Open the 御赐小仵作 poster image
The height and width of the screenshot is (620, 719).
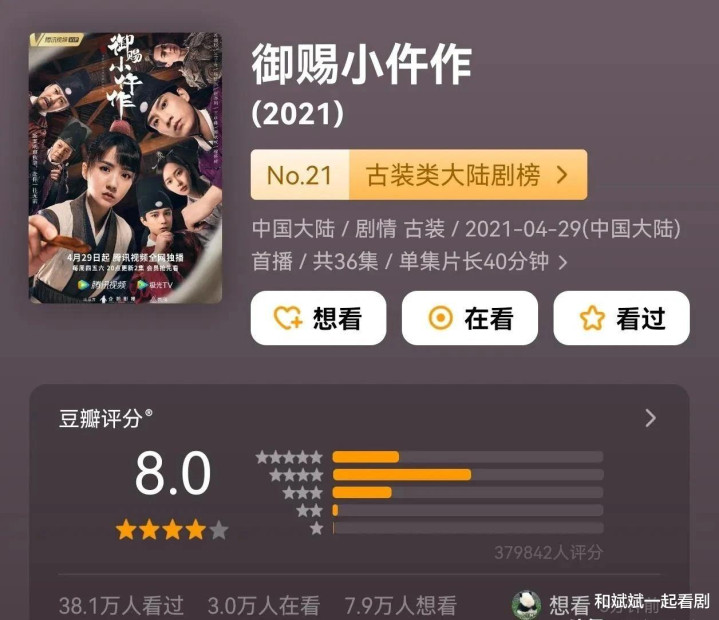click(125, 167)
